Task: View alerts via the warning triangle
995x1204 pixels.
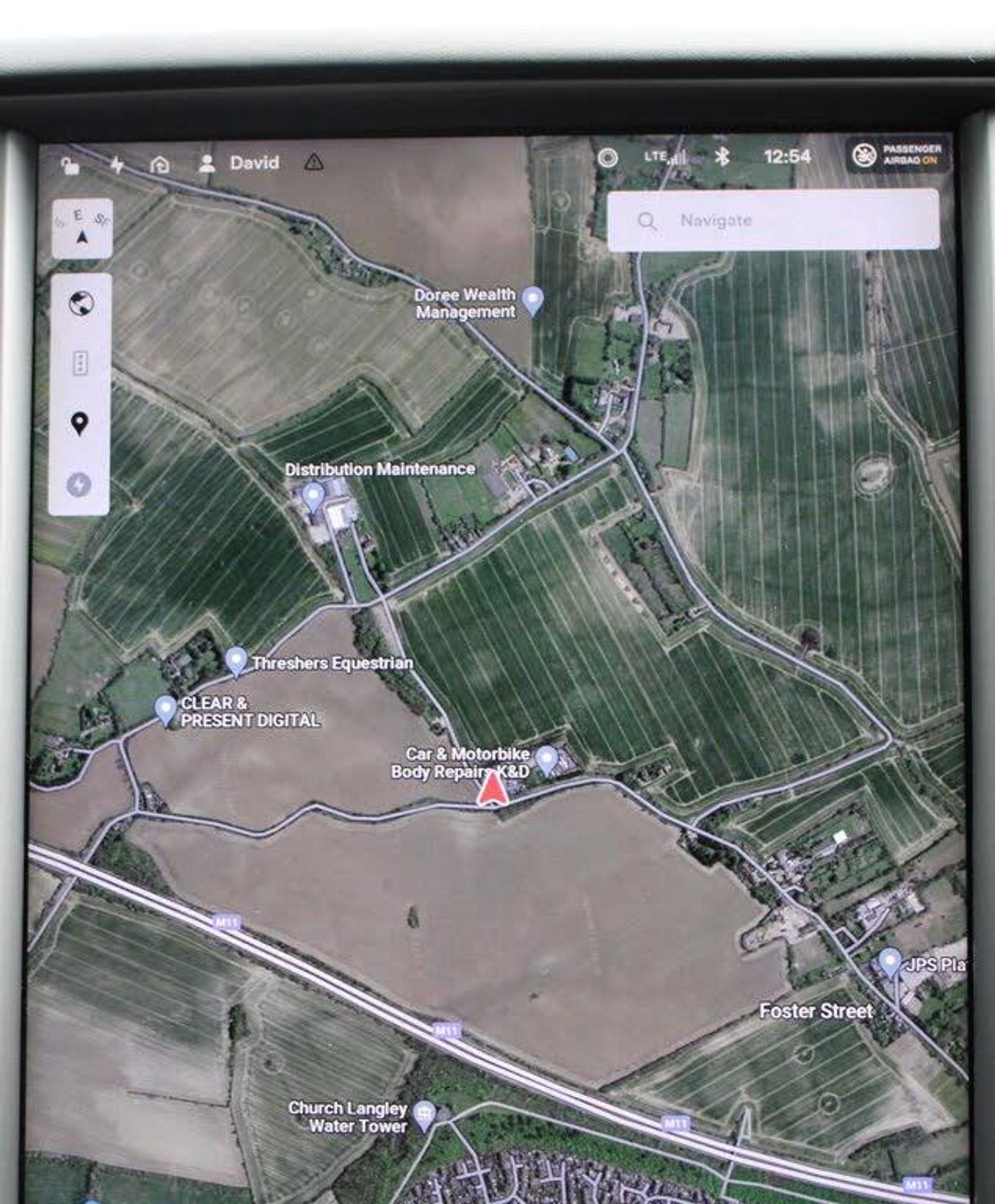Action: point(314,162)
